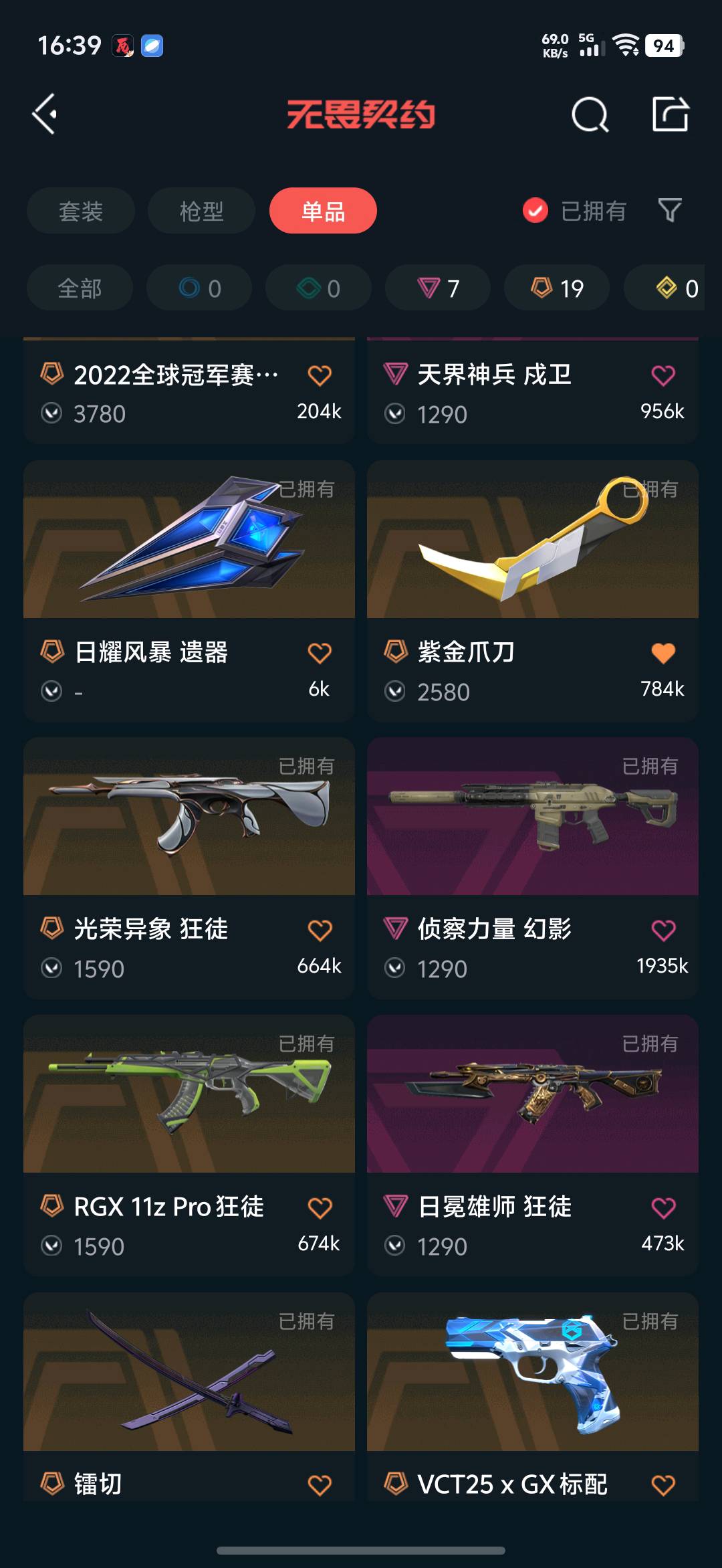Open the search icon in header
This screenshot has width=722, height=1568.
point(590,115)
